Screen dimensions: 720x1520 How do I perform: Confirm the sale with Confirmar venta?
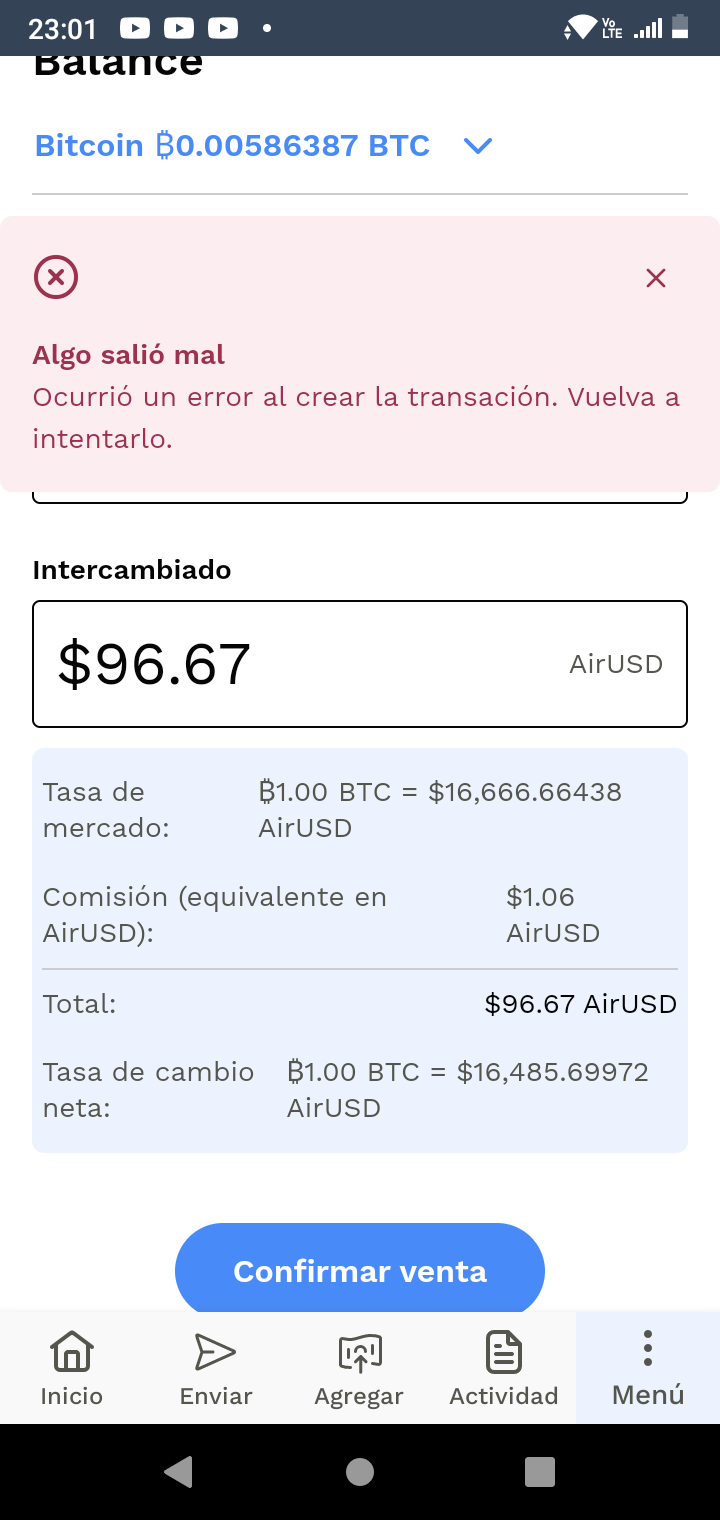pyautogui.click(x=359, y=1270)
